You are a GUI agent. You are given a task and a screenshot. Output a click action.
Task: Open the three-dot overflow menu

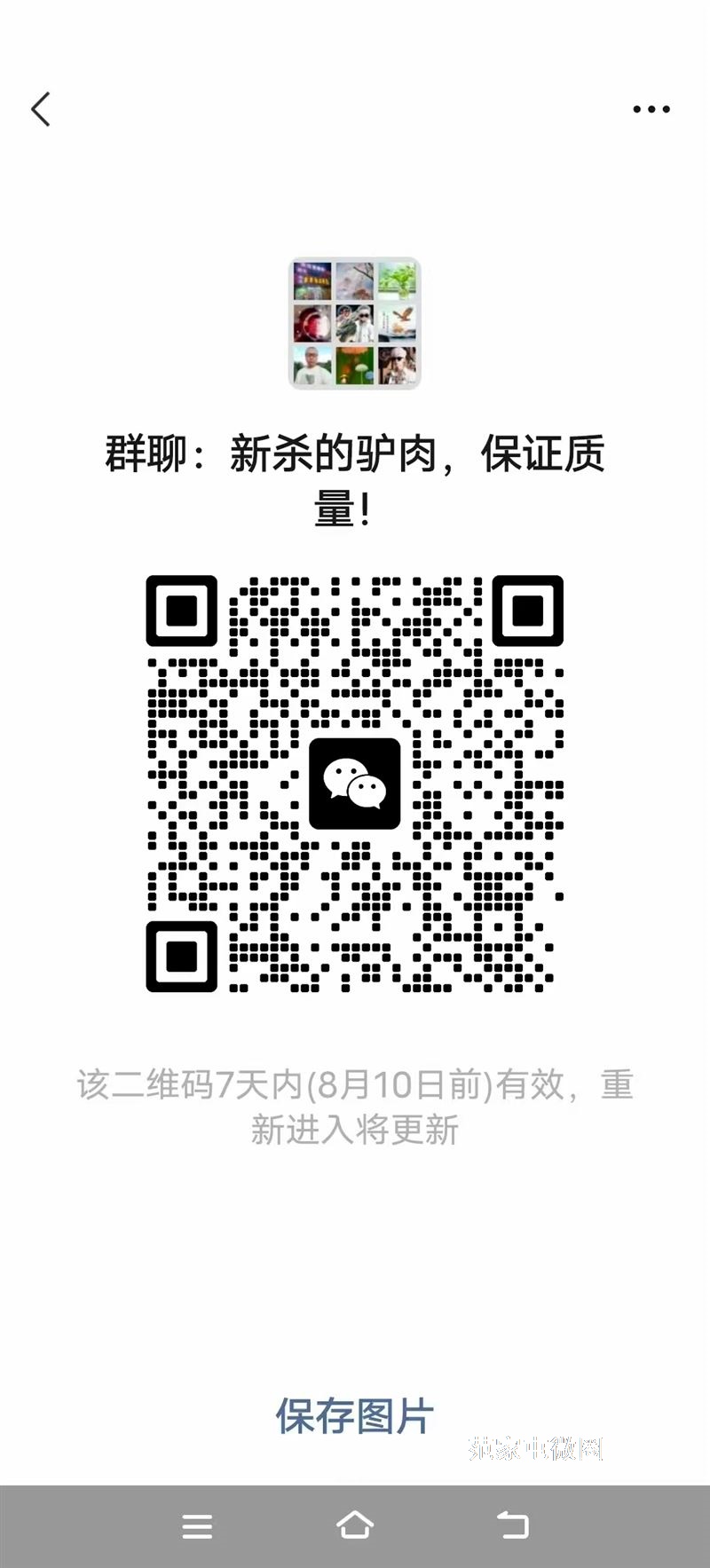[651, 109]
